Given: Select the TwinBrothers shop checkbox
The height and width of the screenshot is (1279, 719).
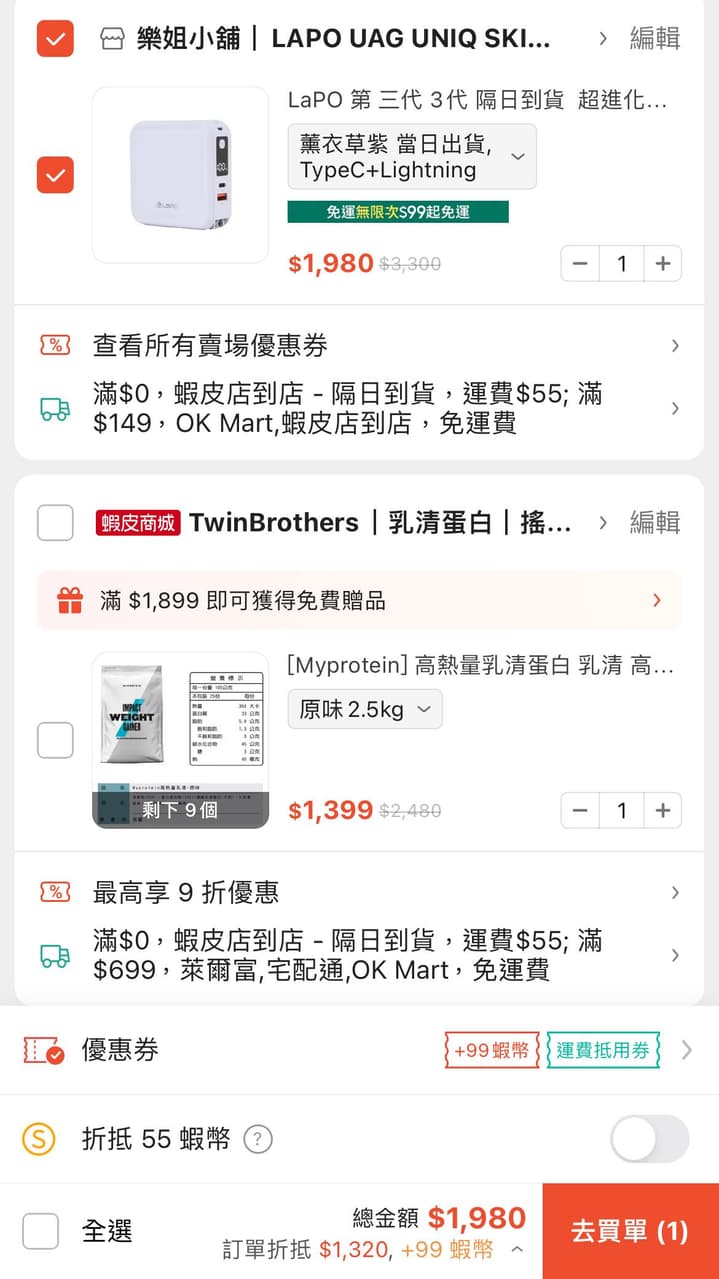Looking at the screenshot, I should click(55, 523).
